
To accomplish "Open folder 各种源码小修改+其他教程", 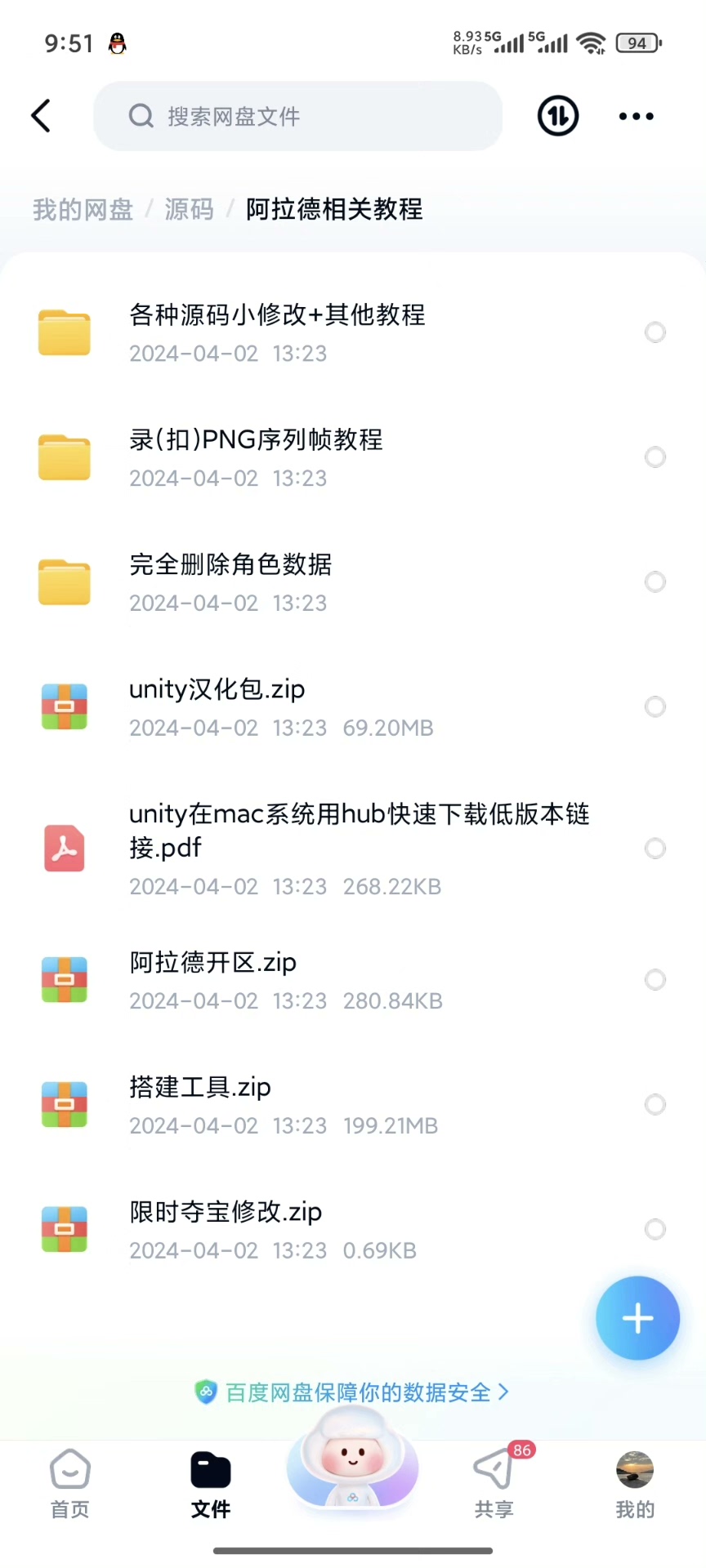I will point(277,332).
